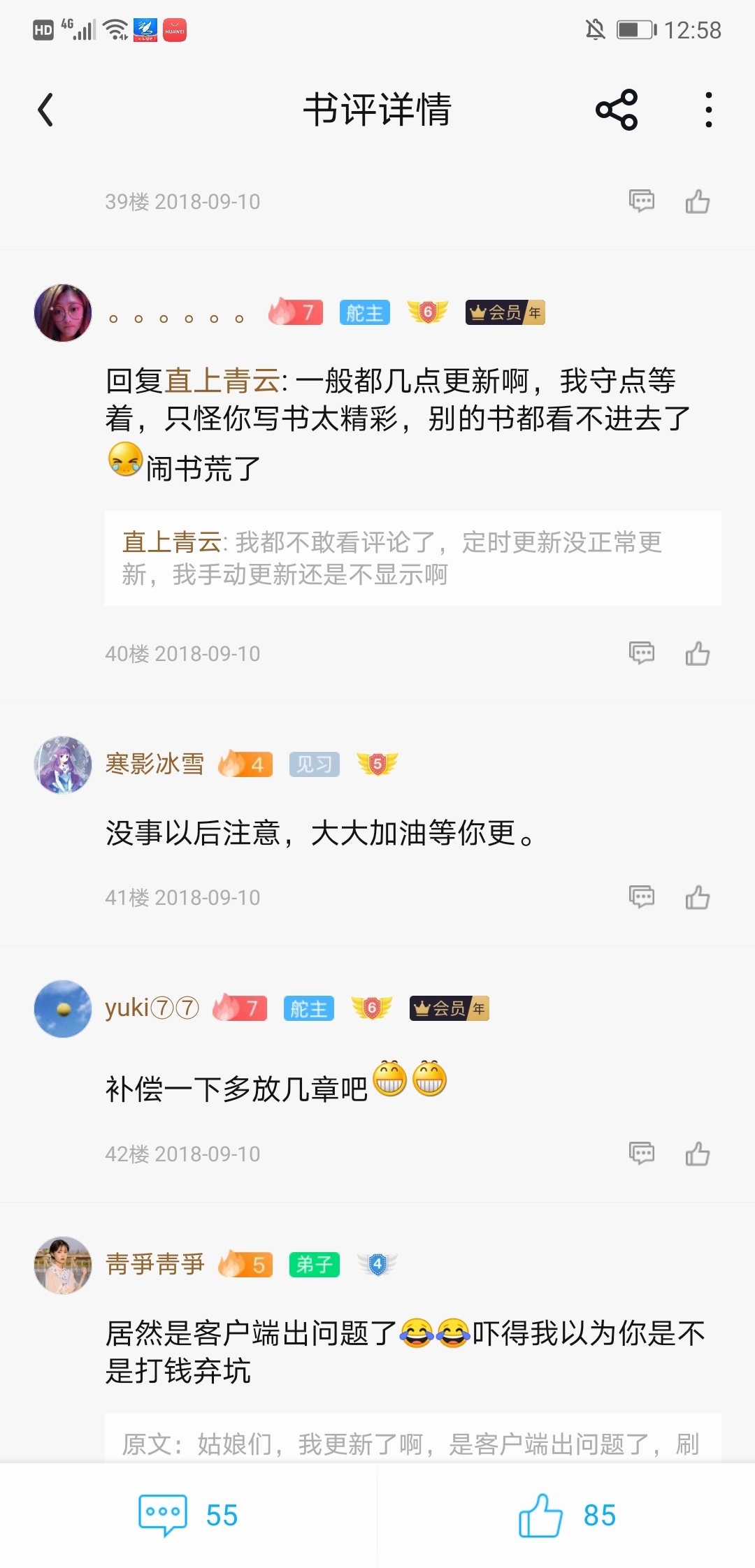Reply to yuki⑦⑦'s 42楼 comment

pos(641,1153)
